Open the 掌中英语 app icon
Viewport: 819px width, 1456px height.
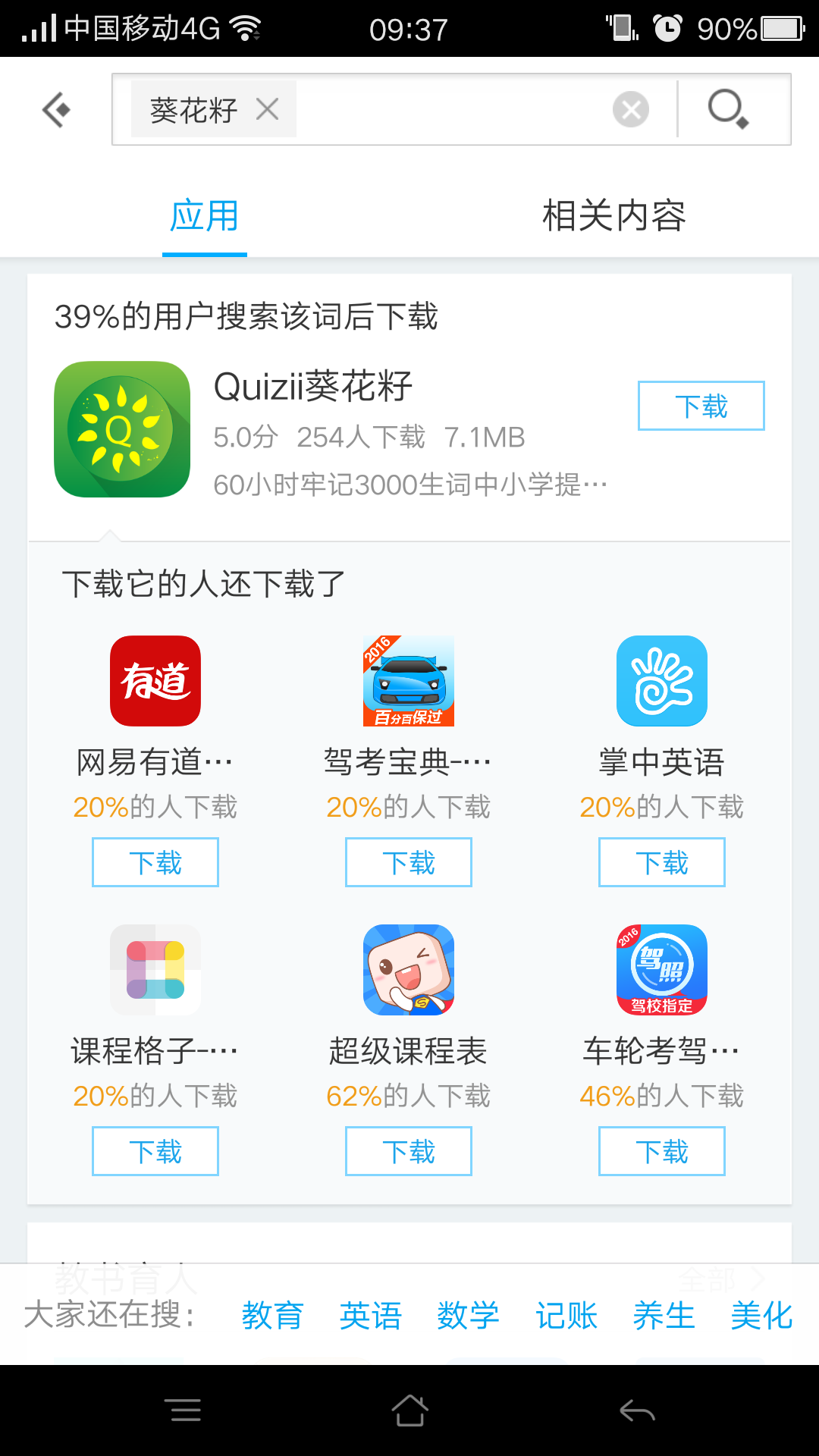(662, 681)
